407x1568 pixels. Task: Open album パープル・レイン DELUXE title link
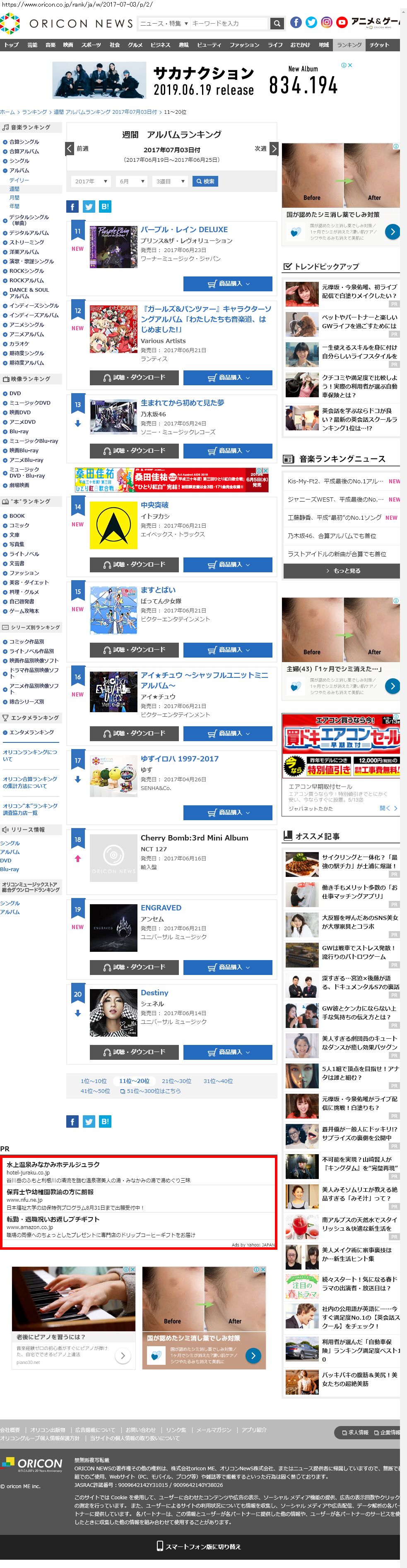184,230
